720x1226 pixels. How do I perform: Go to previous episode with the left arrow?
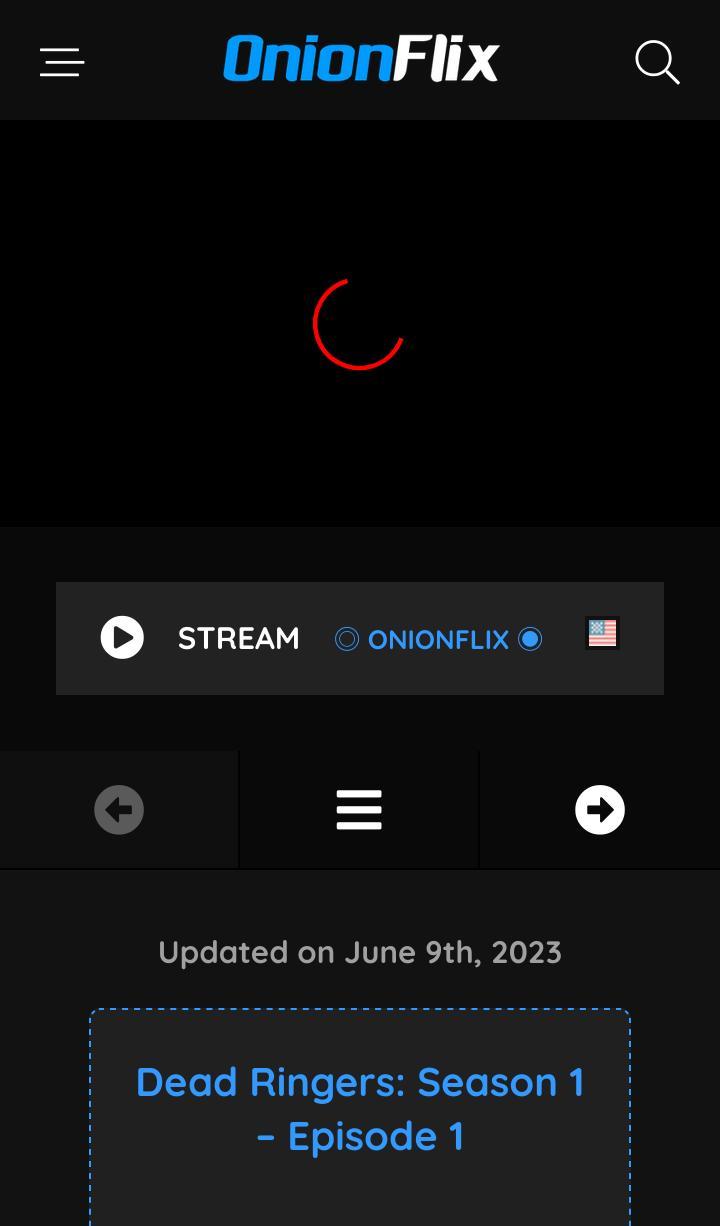point(119,809)
